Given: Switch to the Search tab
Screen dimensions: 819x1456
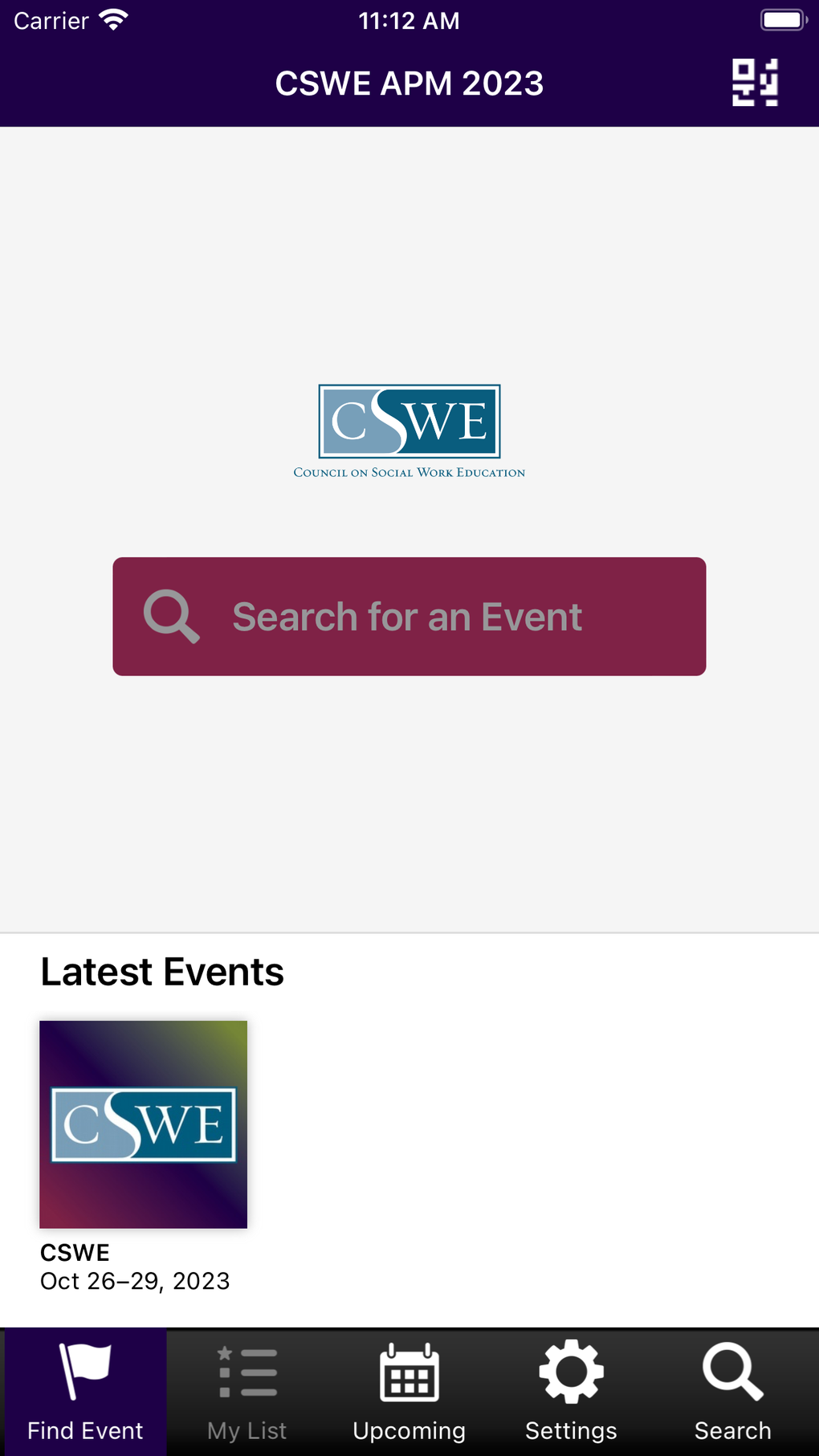Looking at the screenshot, I should [733, 1393].
